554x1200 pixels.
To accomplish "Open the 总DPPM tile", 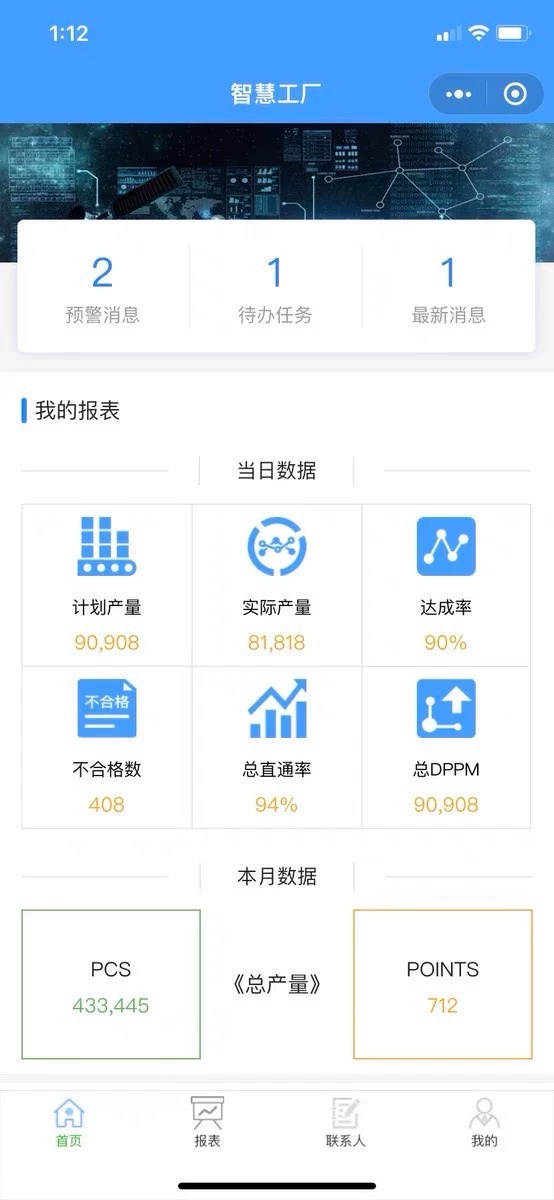I will pos(446,748).
